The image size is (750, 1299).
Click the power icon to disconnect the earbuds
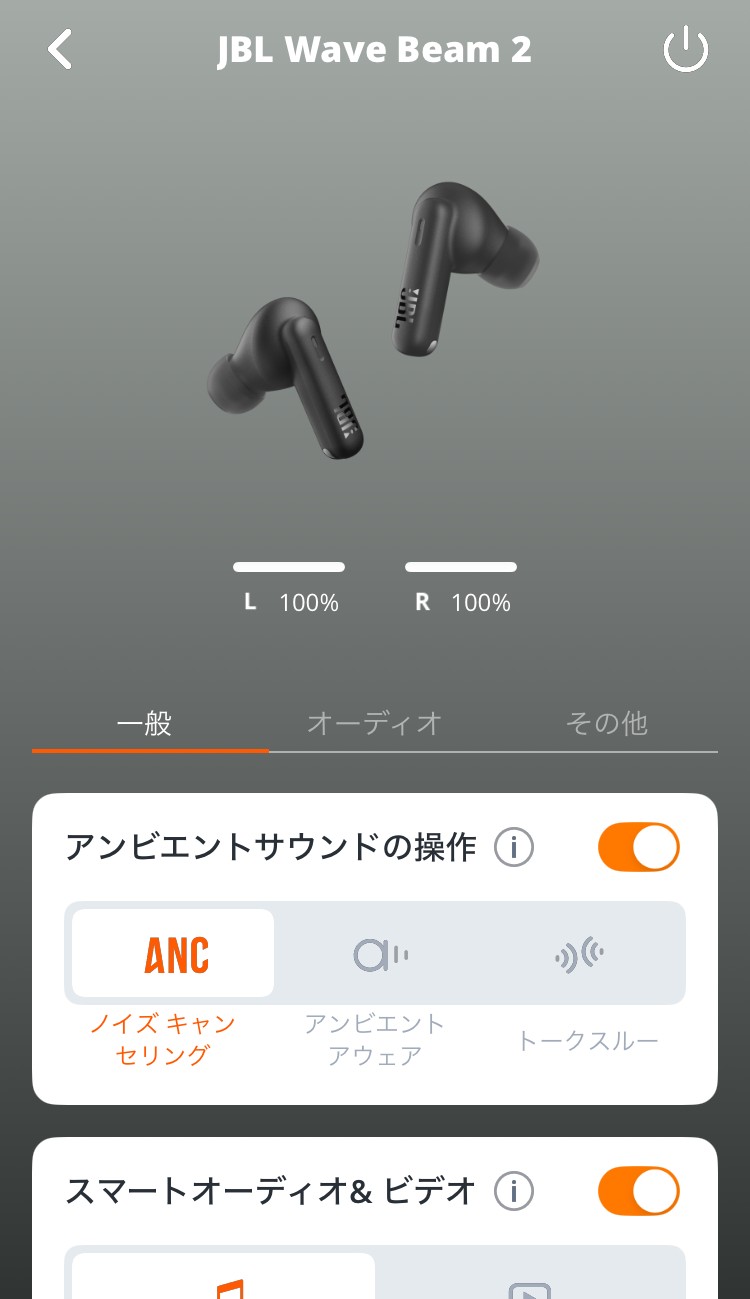point(686,48)
